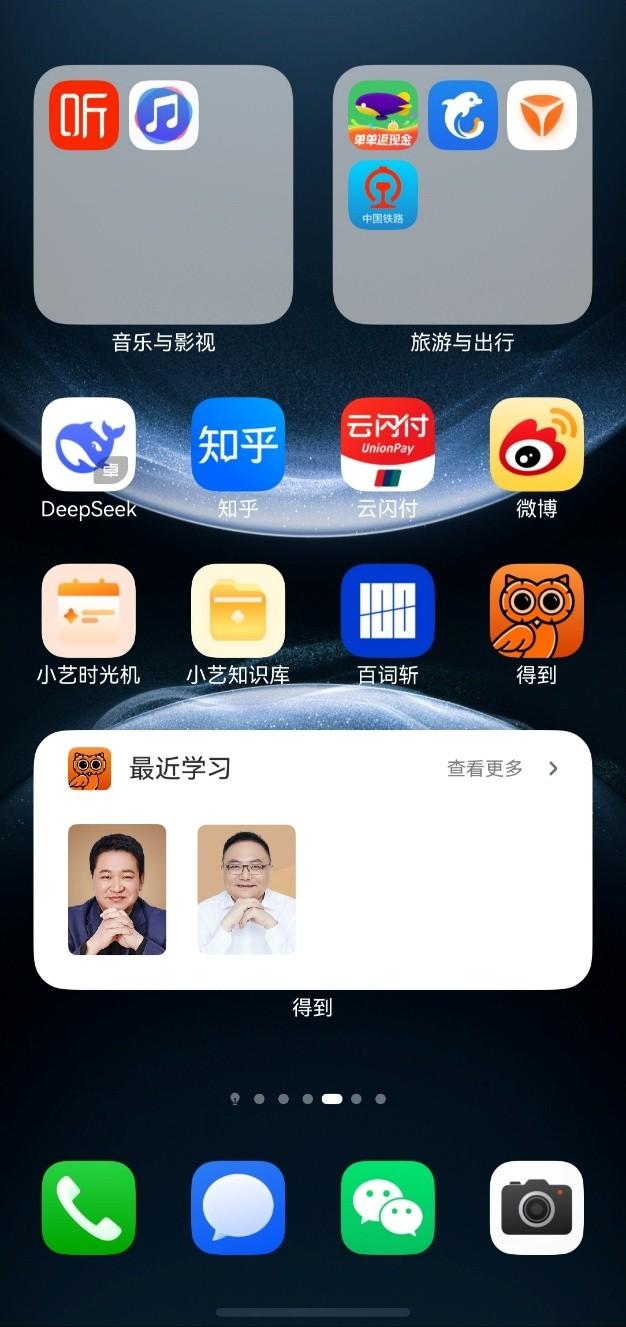Open the 音乐与影视 folder

[163, 250]
